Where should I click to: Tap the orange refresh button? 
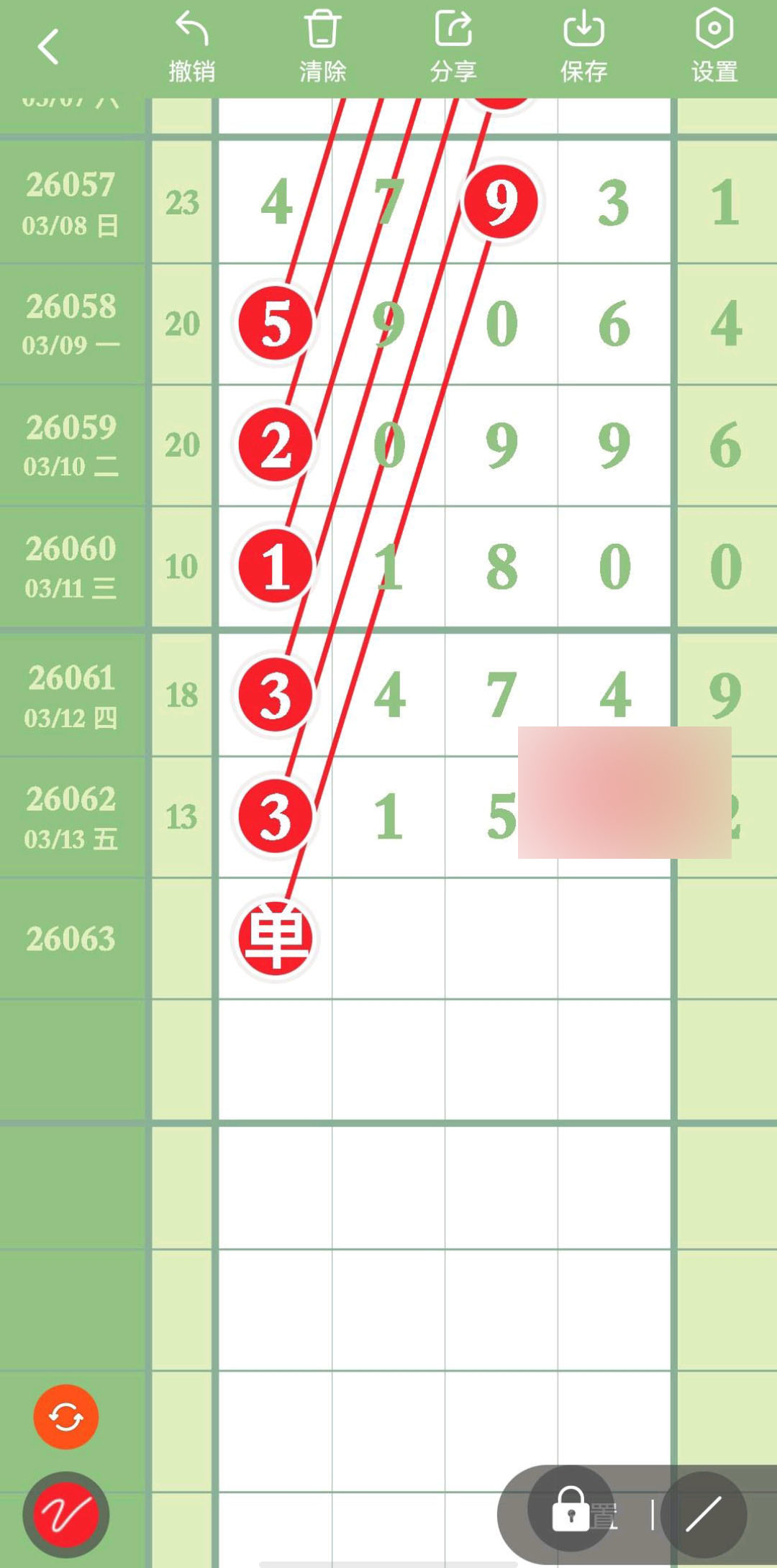tap(66, 1417)
